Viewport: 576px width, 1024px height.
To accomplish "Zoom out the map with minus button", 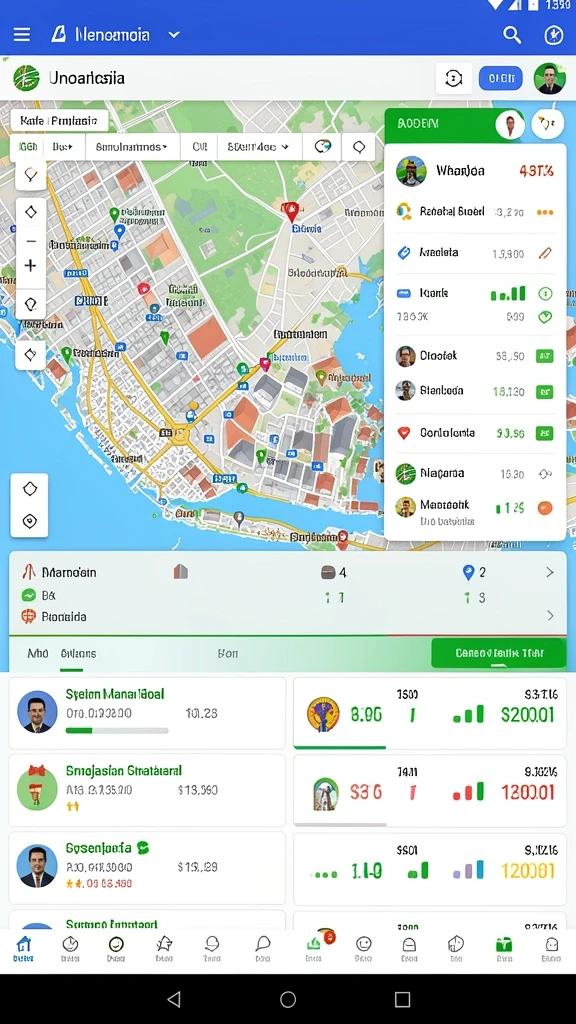I will 30,241.
